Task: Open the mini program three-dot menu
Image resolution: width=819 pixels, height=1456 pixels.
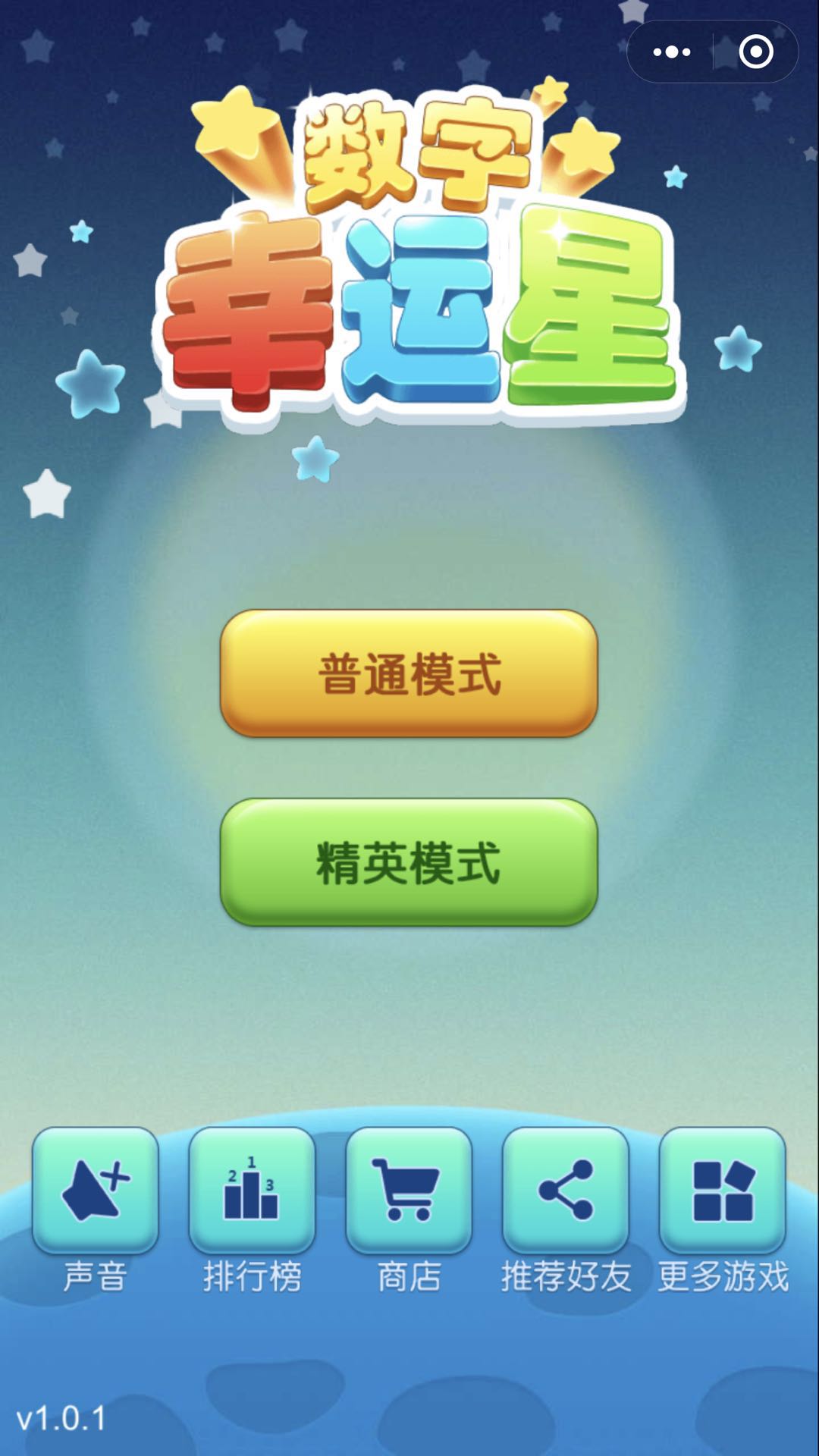Action: tap(672, 52)
